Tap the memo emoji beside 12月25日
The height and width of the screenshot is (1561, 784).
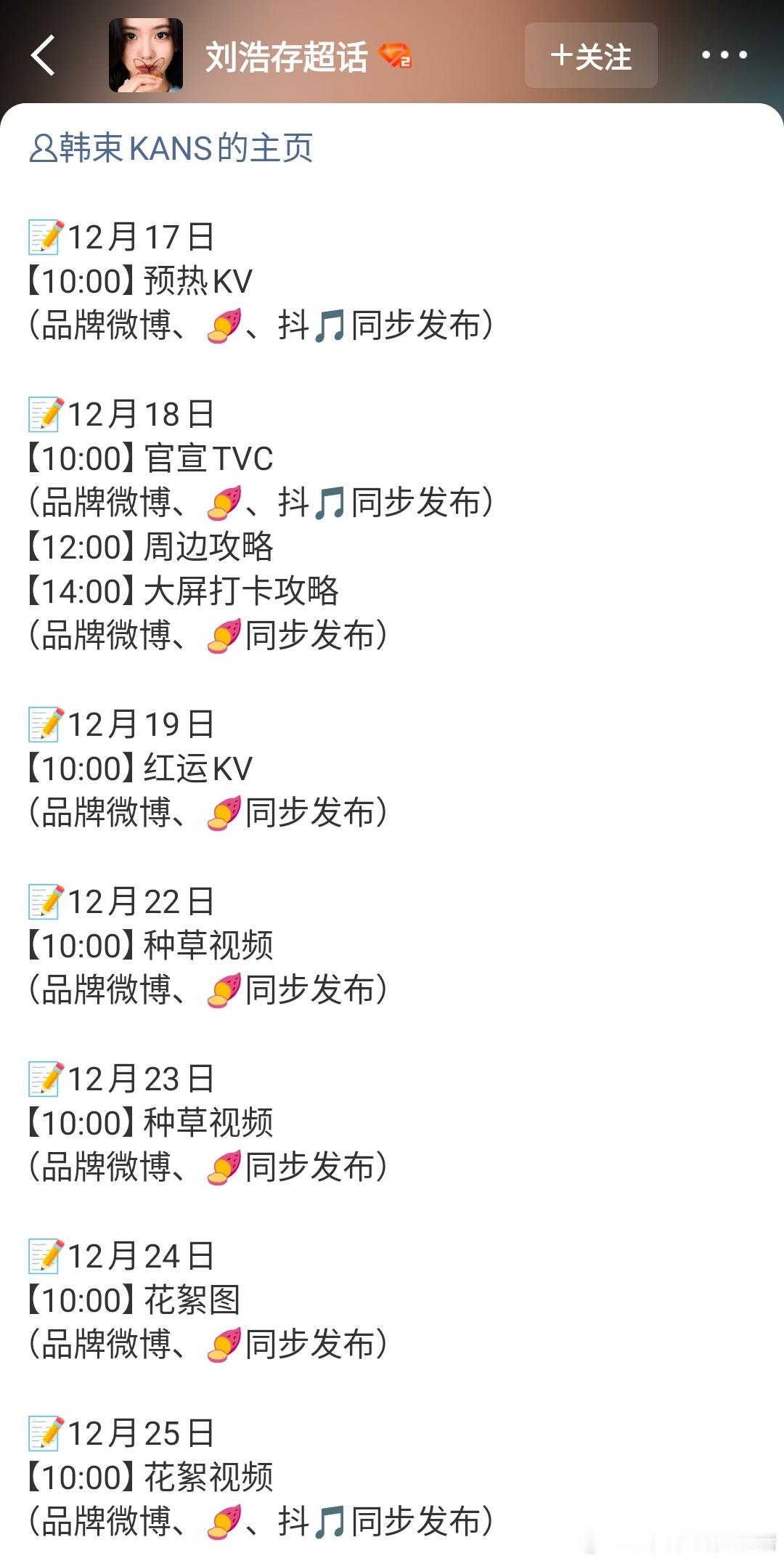45,1435
